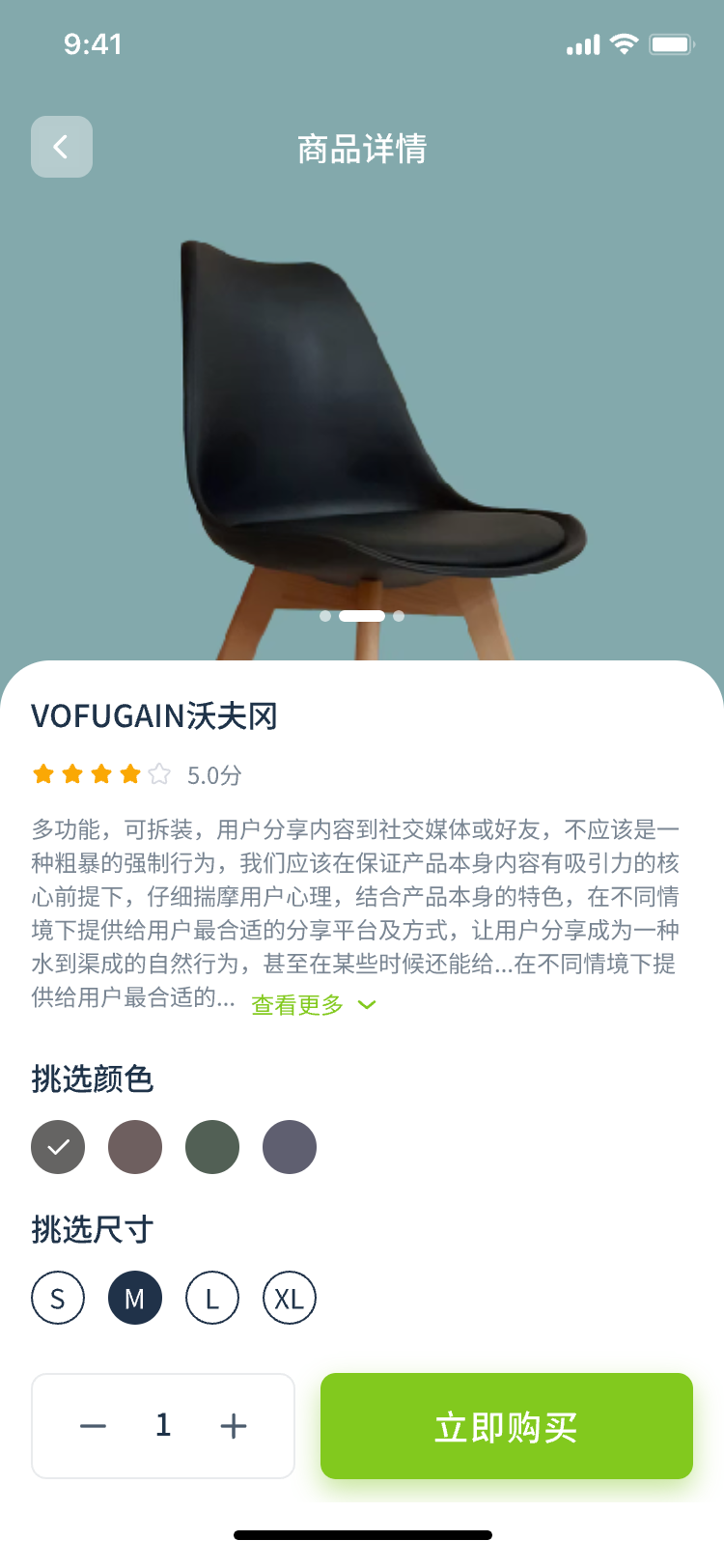Image resolution: width=724 pixels, height=1568 pixels.
Task: Tap the product image page indicator
Action: click(362, 616)
